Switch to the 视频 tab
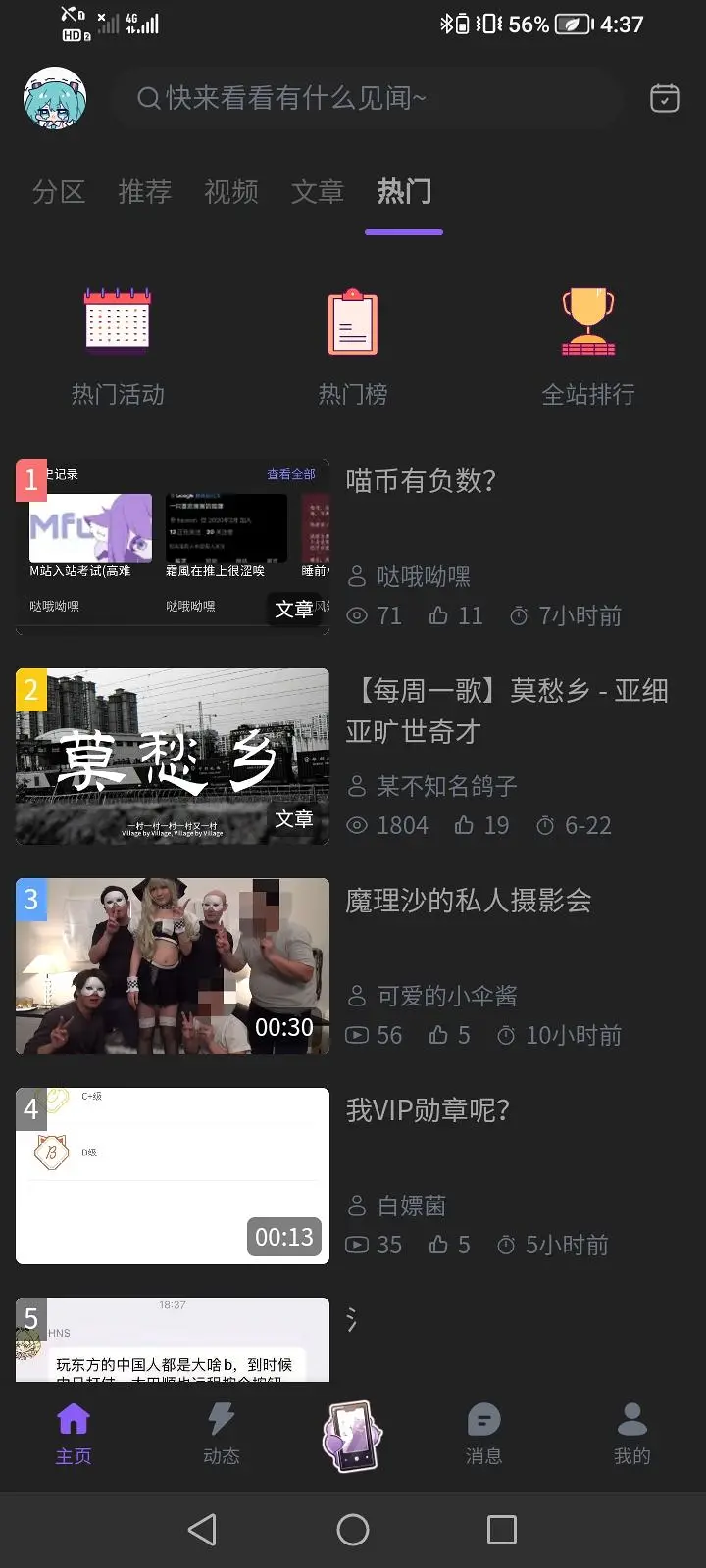This screenshot has width=706, height=1568. (x=230, y=192)
